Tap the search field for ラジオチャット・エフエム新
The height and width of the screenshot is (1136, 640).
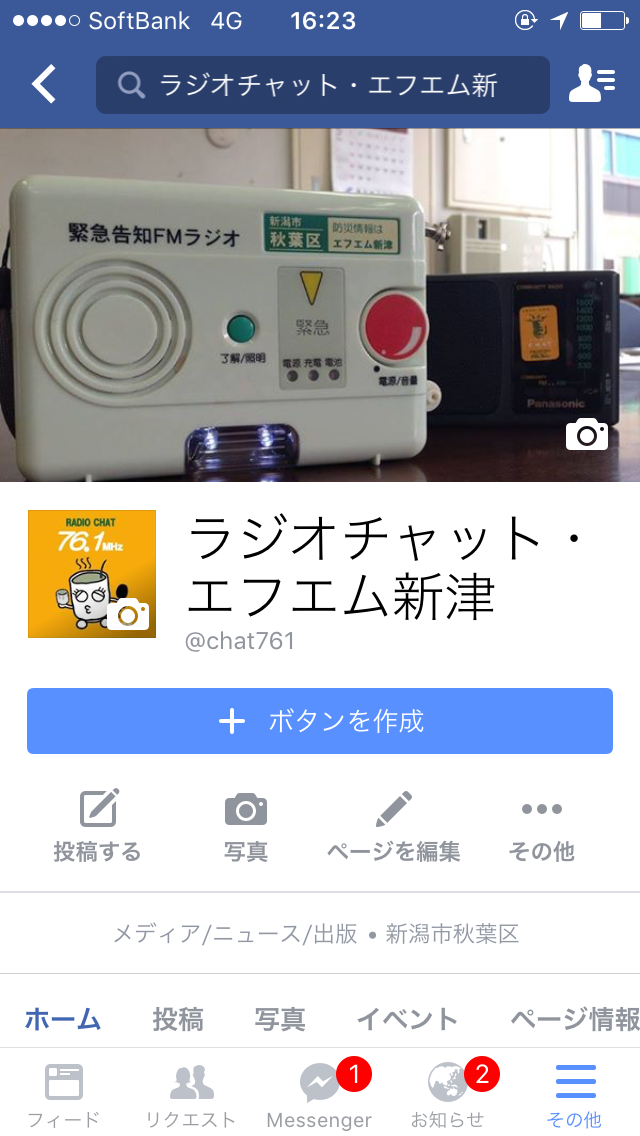click(x=322, y=85)
